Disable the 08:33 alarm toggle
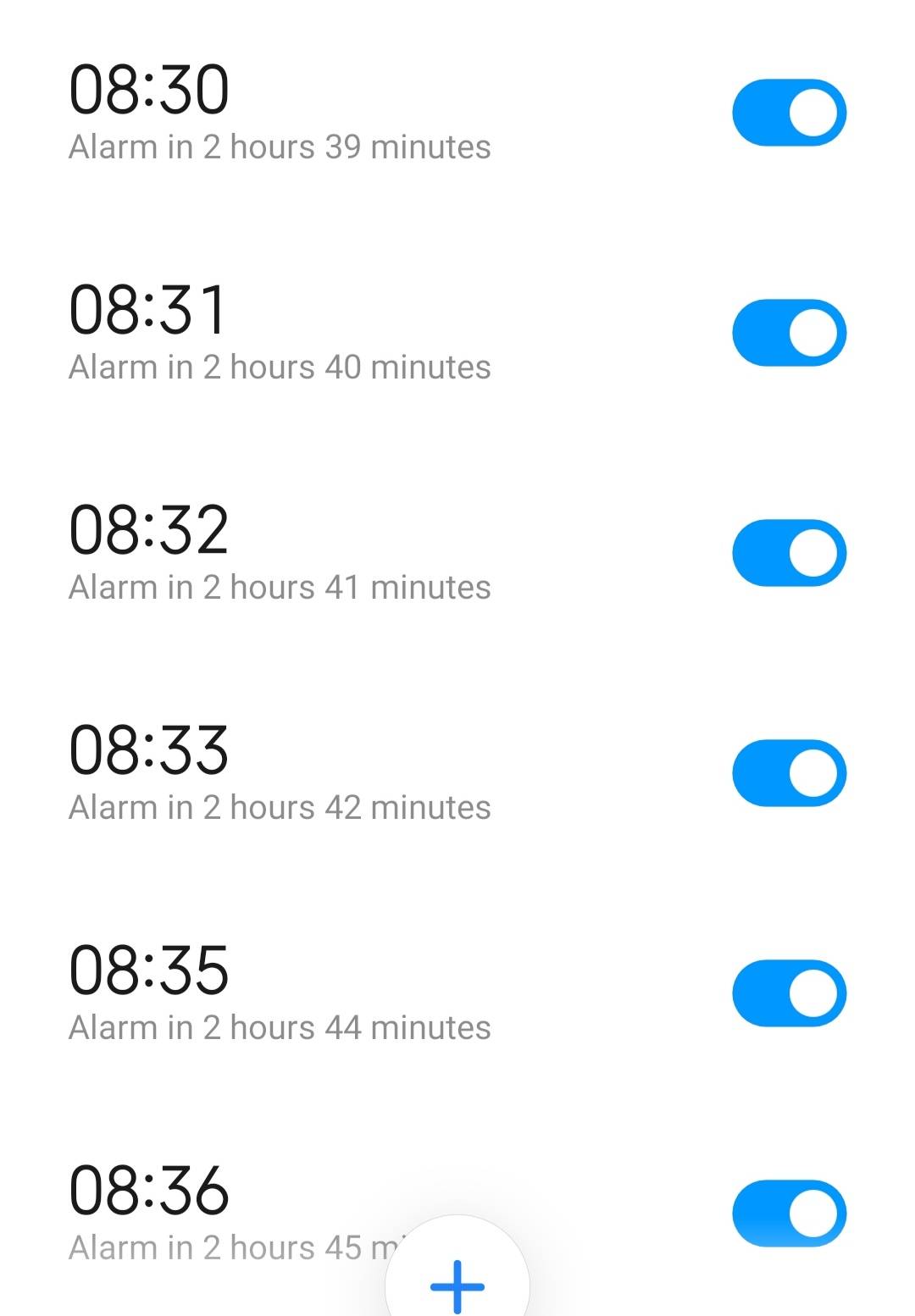This screenshot has width=915, height=1316. 788,772
